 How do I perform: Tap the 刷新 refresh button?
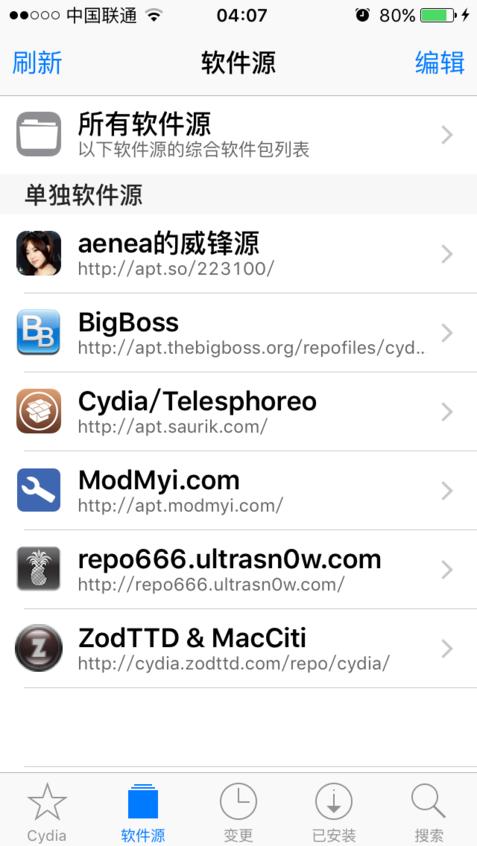click(37, 63)
